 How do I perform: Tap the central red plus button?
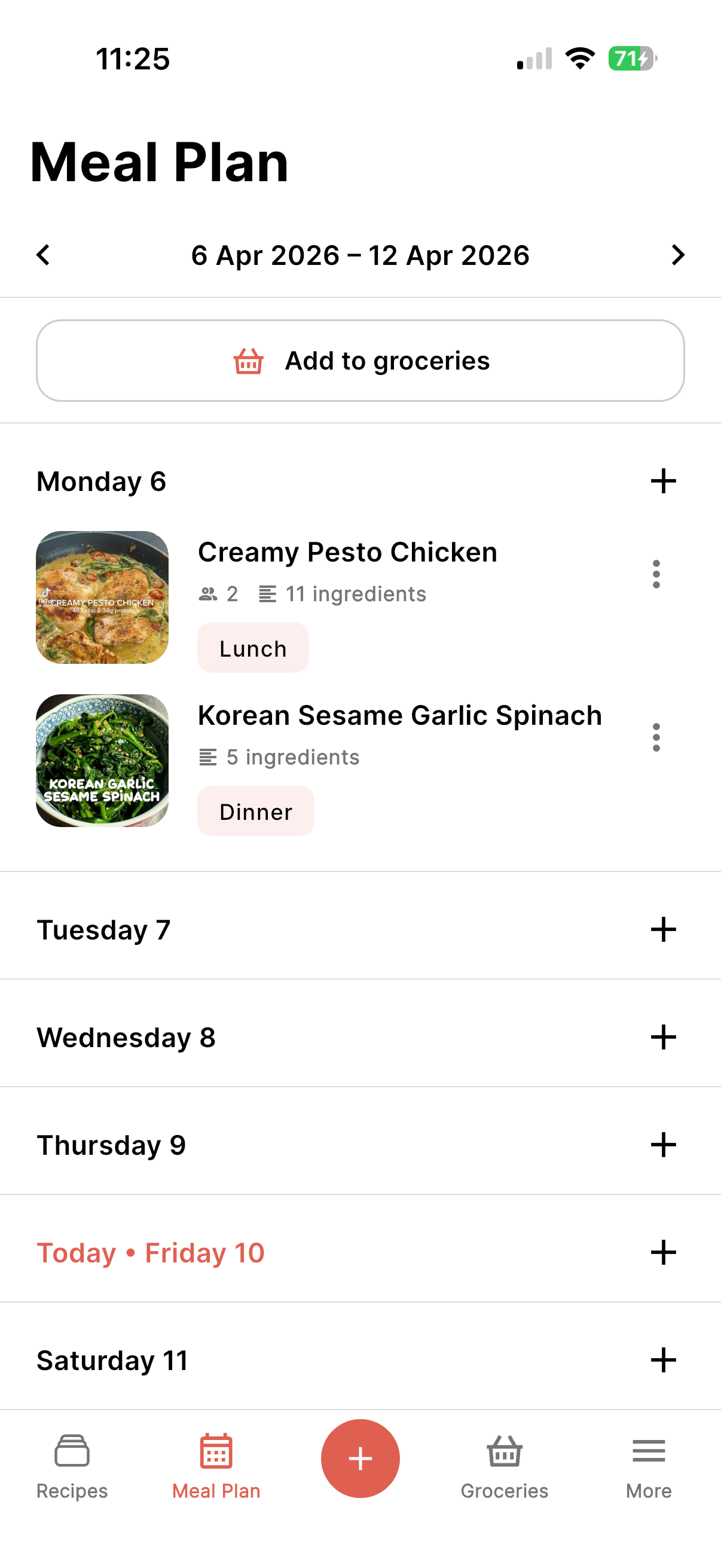coord(360,1458)
